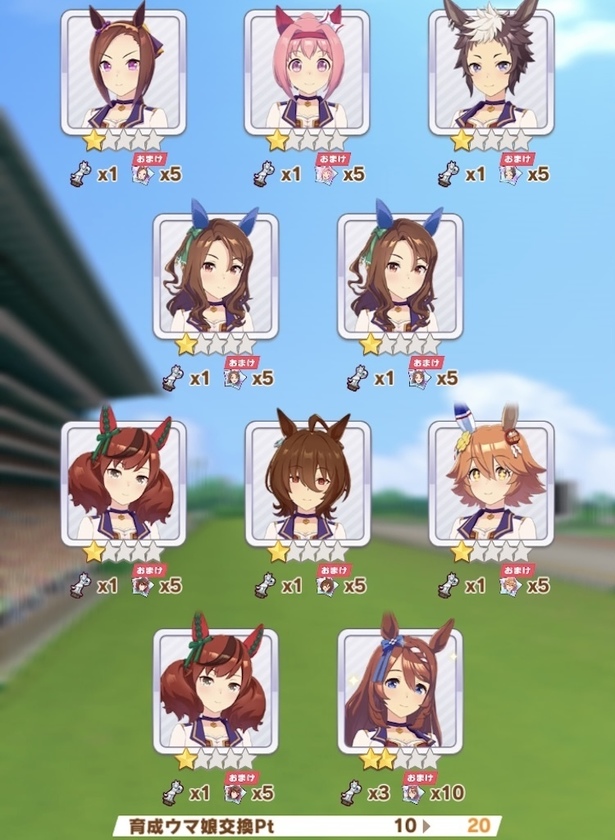
Task: Open the card with black-and-white hair
Action: click(x=491, y=72)
